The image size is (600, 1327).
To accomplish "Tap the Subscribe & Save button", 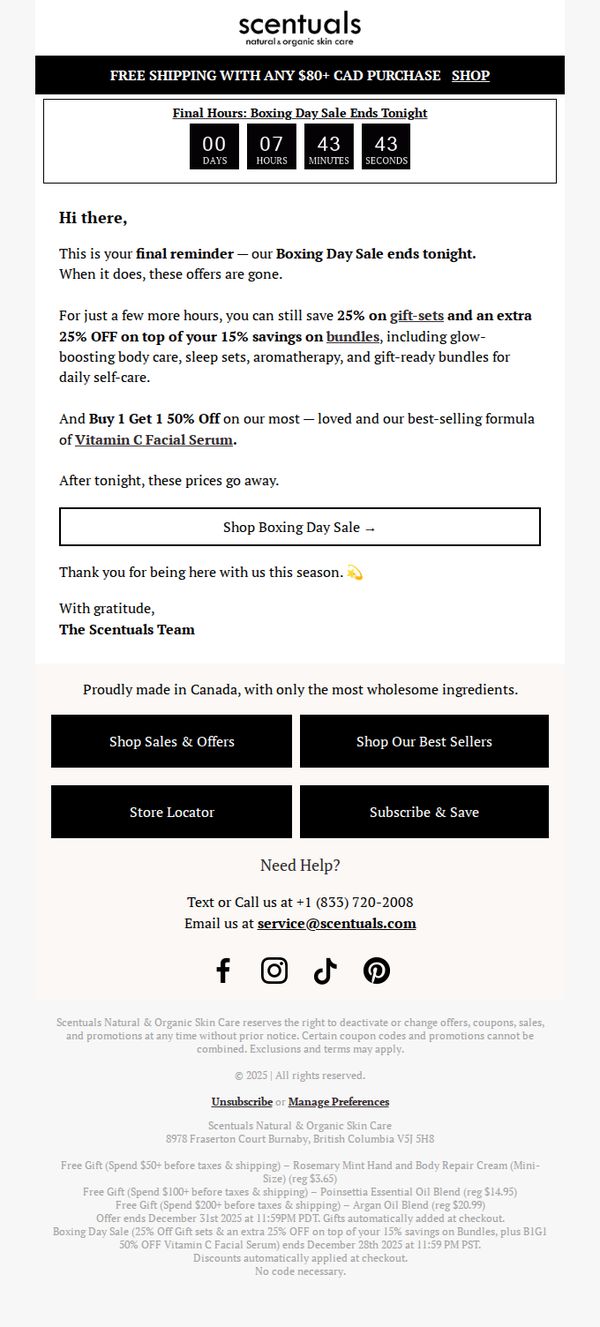I will (x=424, y=812).
